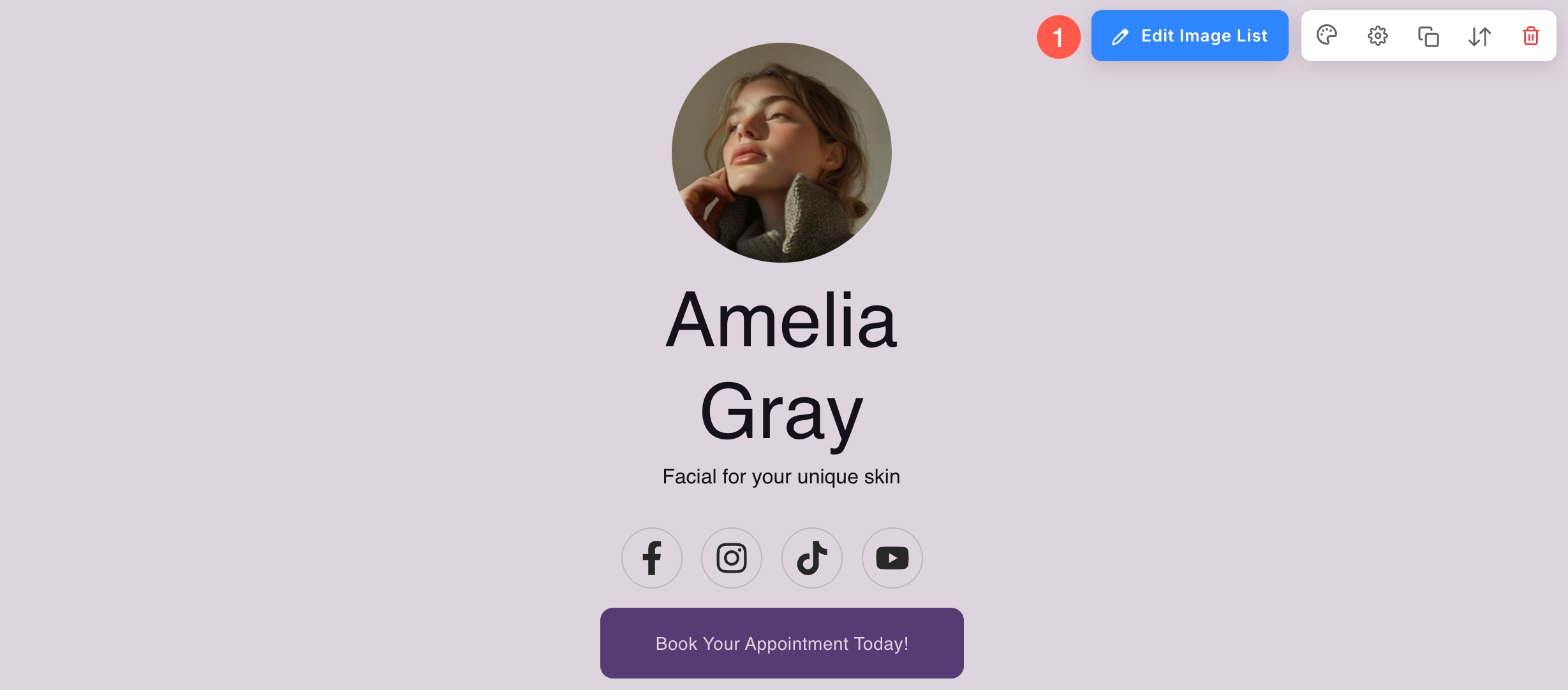
Task: Open the TikTok social link
Action: tap(812, 558)
